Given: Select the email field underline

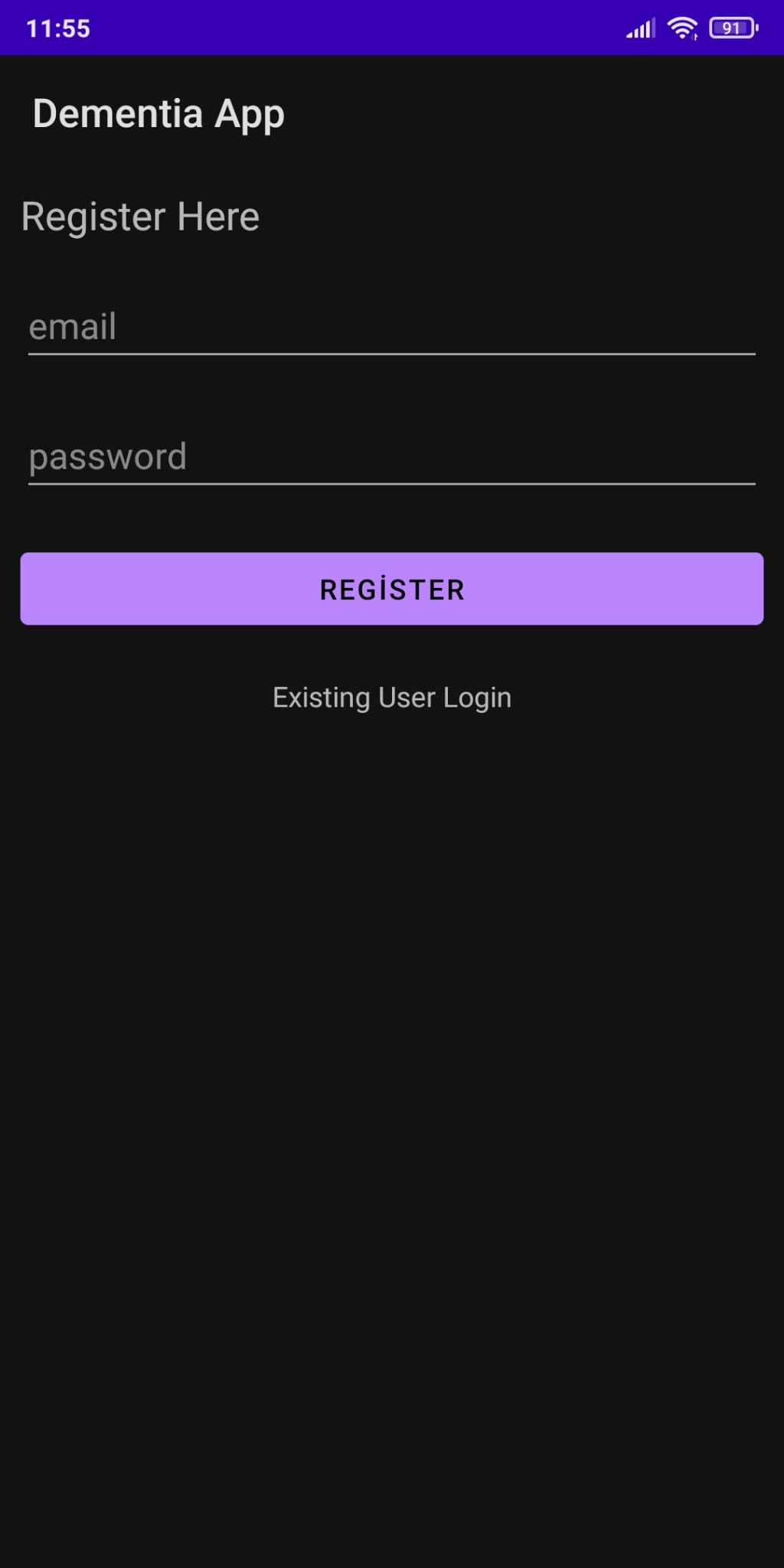Looking at the screenshot, I should point(390,354).
